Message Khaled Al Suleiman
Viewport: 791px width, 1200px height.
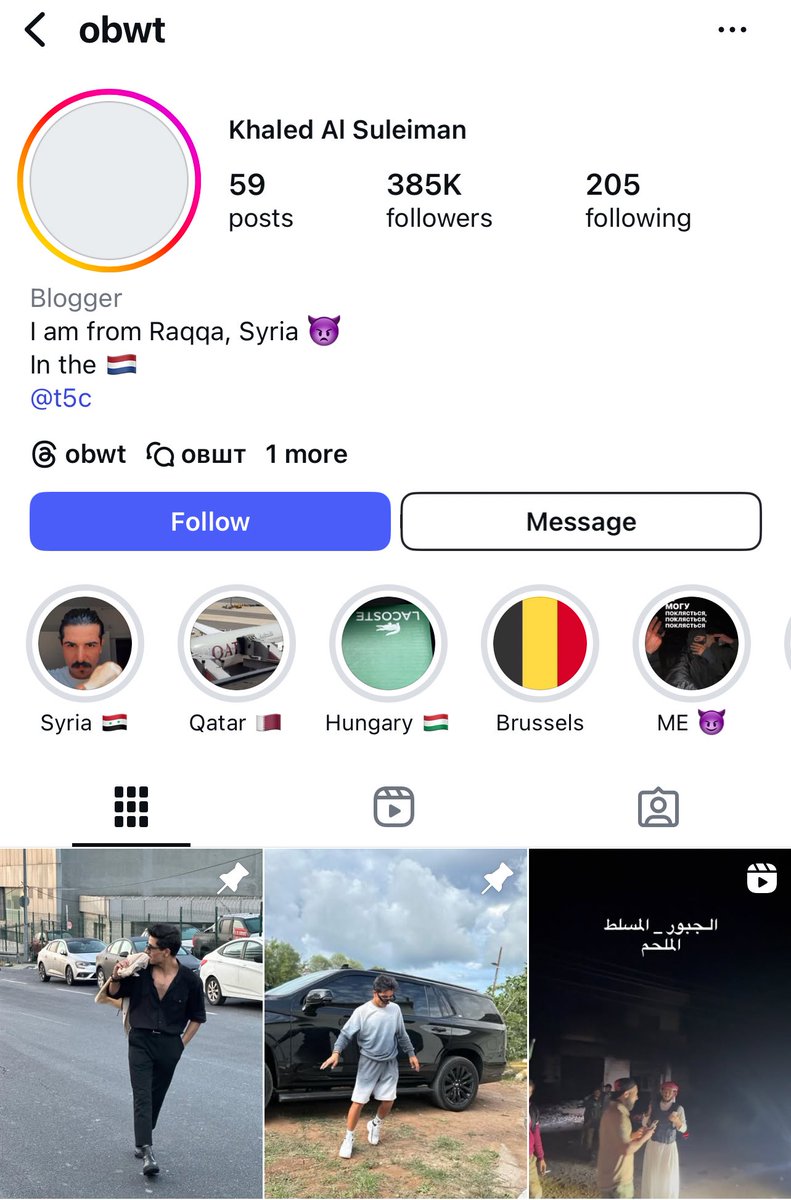point(581,521)
